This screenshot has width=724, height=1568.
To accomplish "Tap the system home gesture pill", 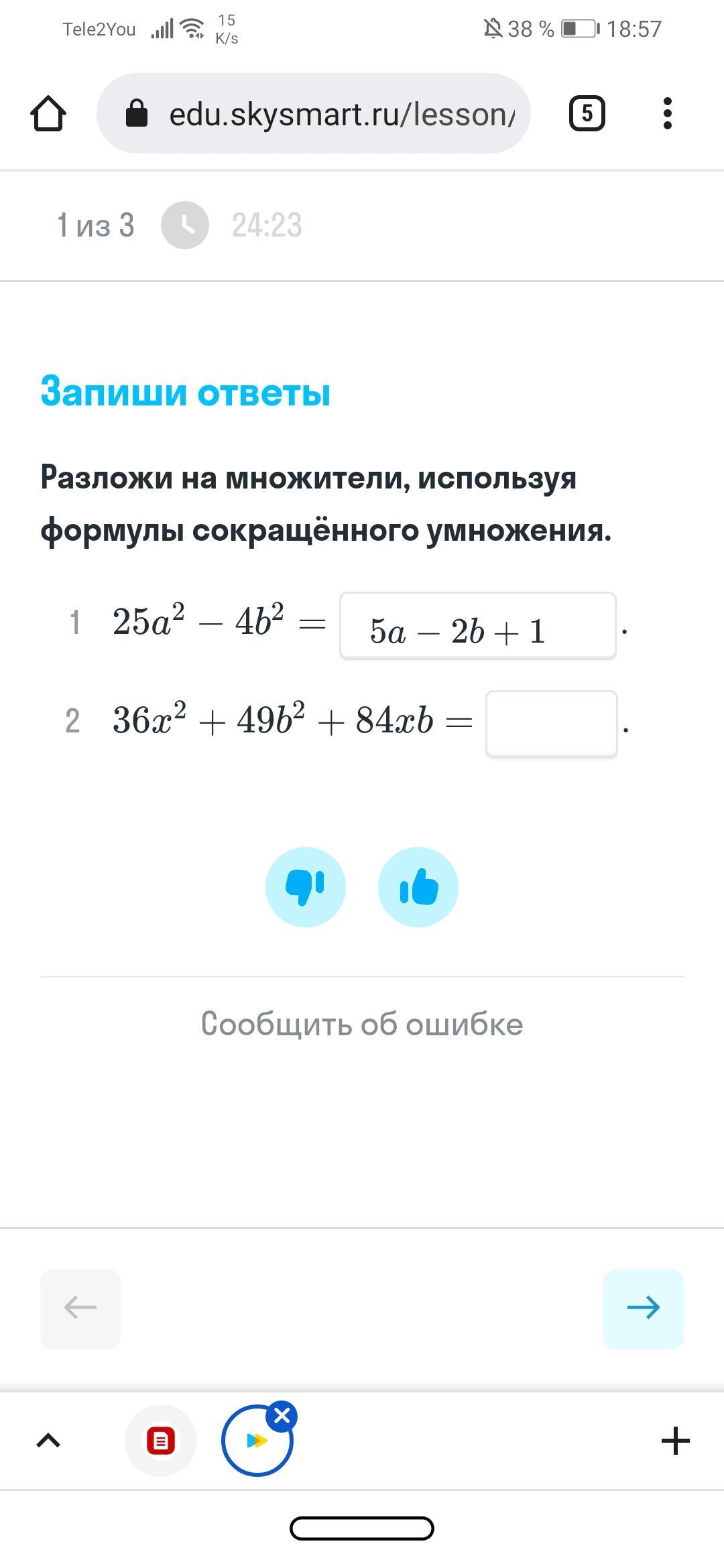I will click(x=362, y=1528).
